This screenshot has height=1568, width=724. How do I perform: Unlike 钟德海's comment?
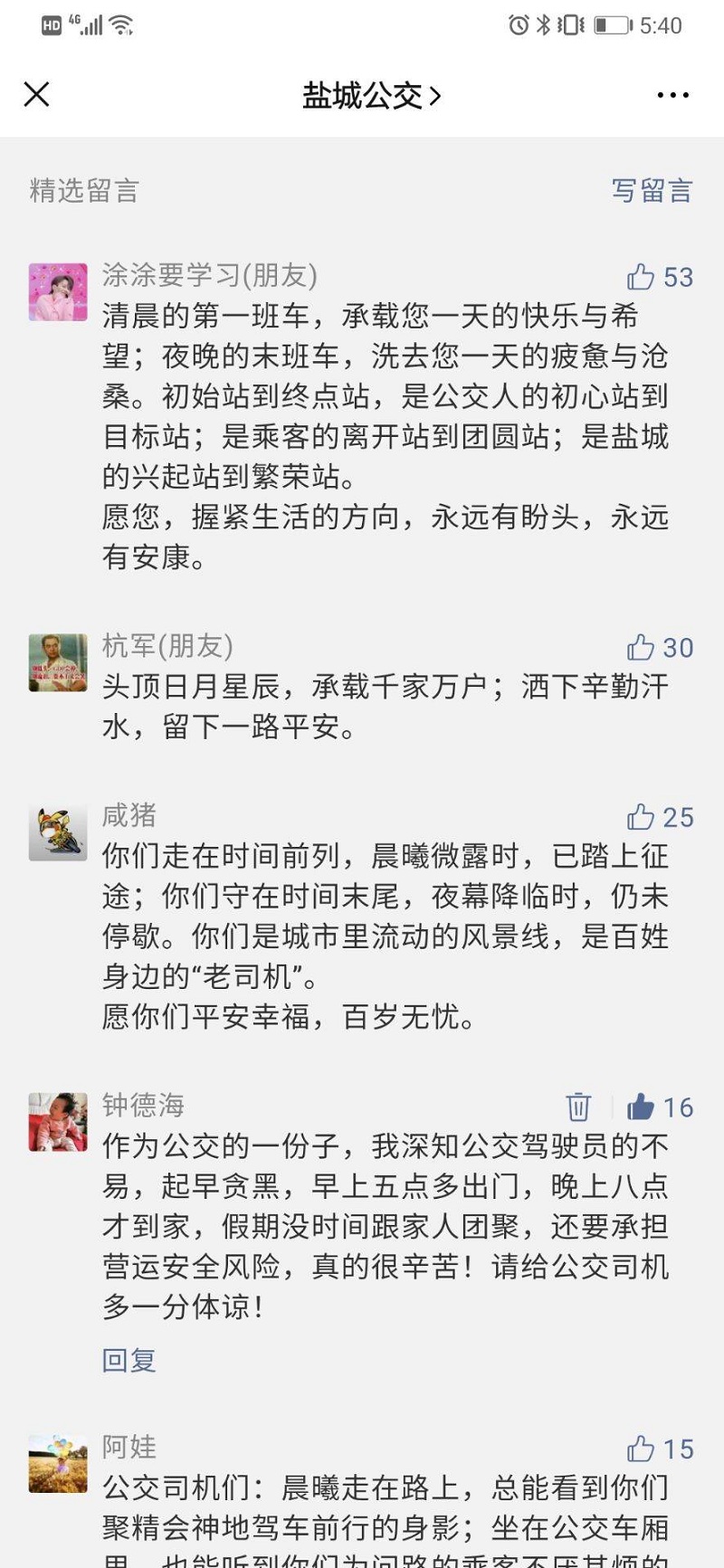pyautogui.click(x=642, y=1107)
